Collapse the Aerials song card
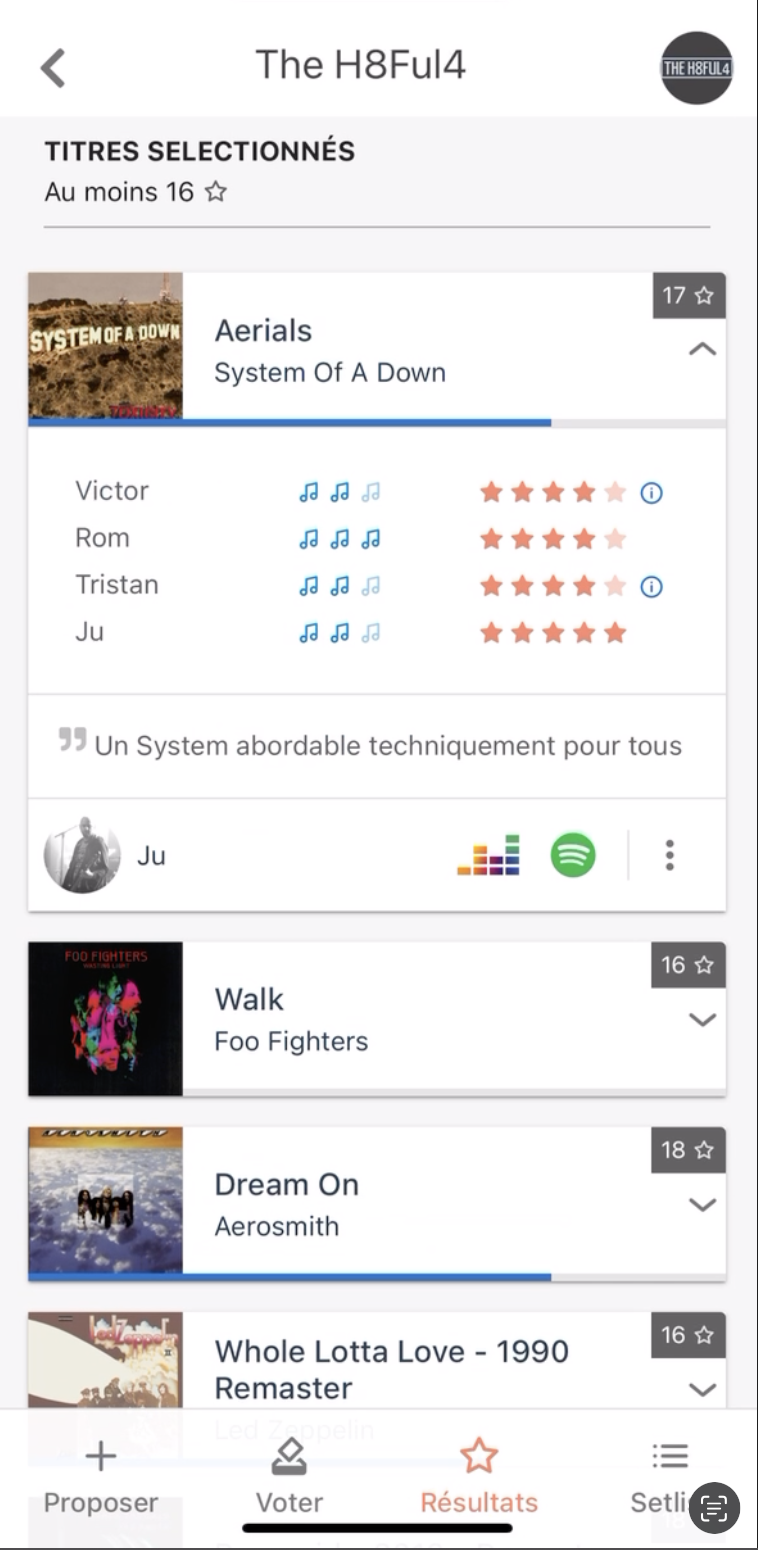Viewport: 758px width, 1550px height. tap(703, 349)
